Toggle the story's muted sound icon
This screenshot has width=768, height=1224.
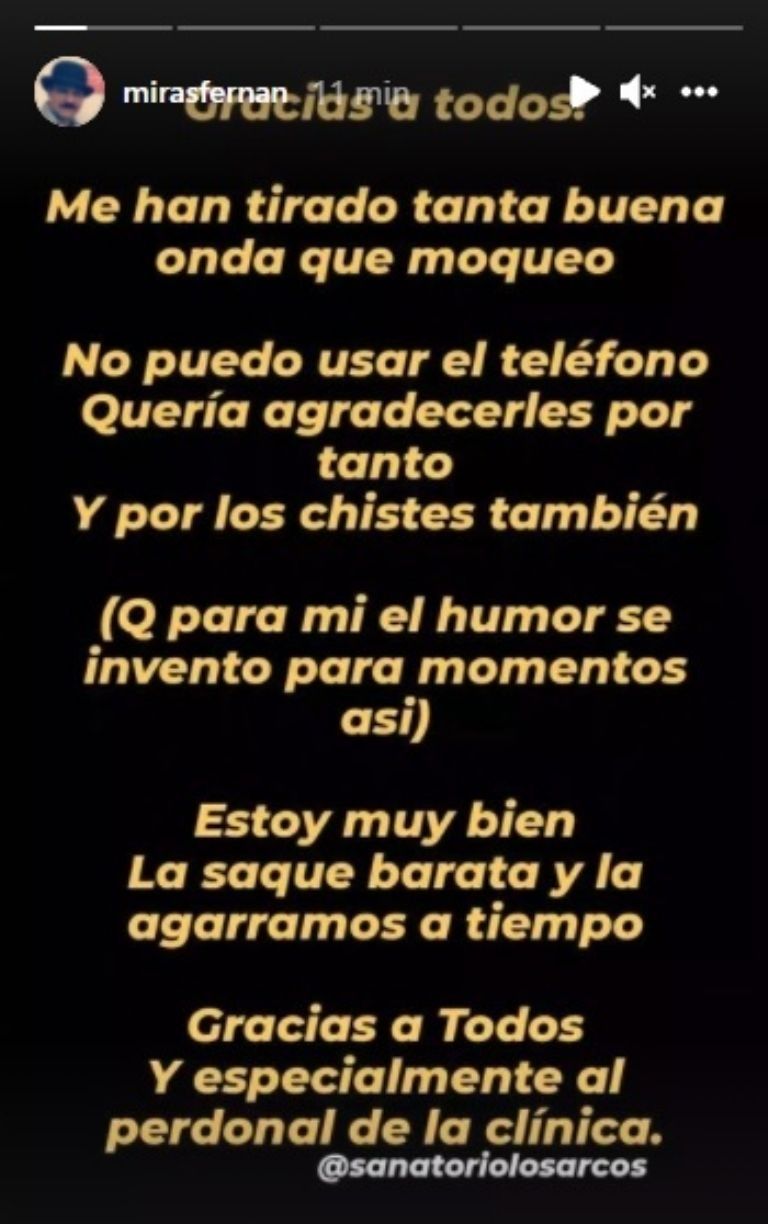637,92
